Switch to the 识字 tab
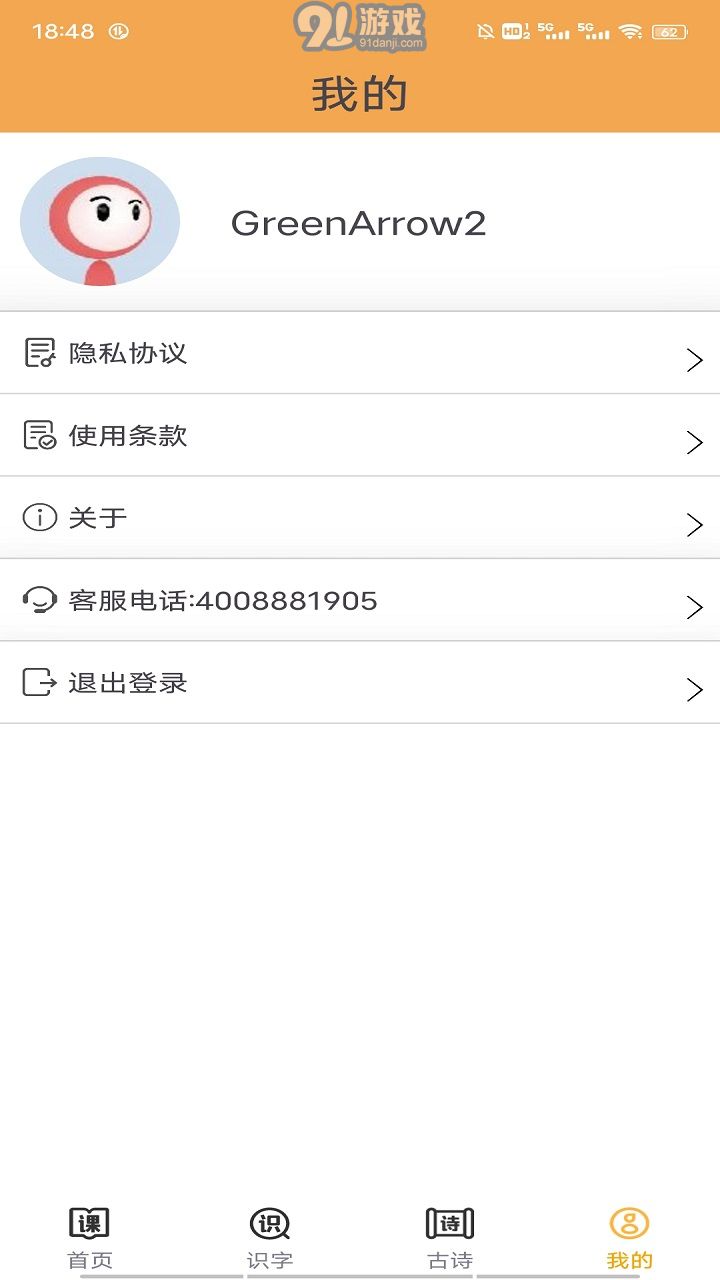 (268, 1240)
